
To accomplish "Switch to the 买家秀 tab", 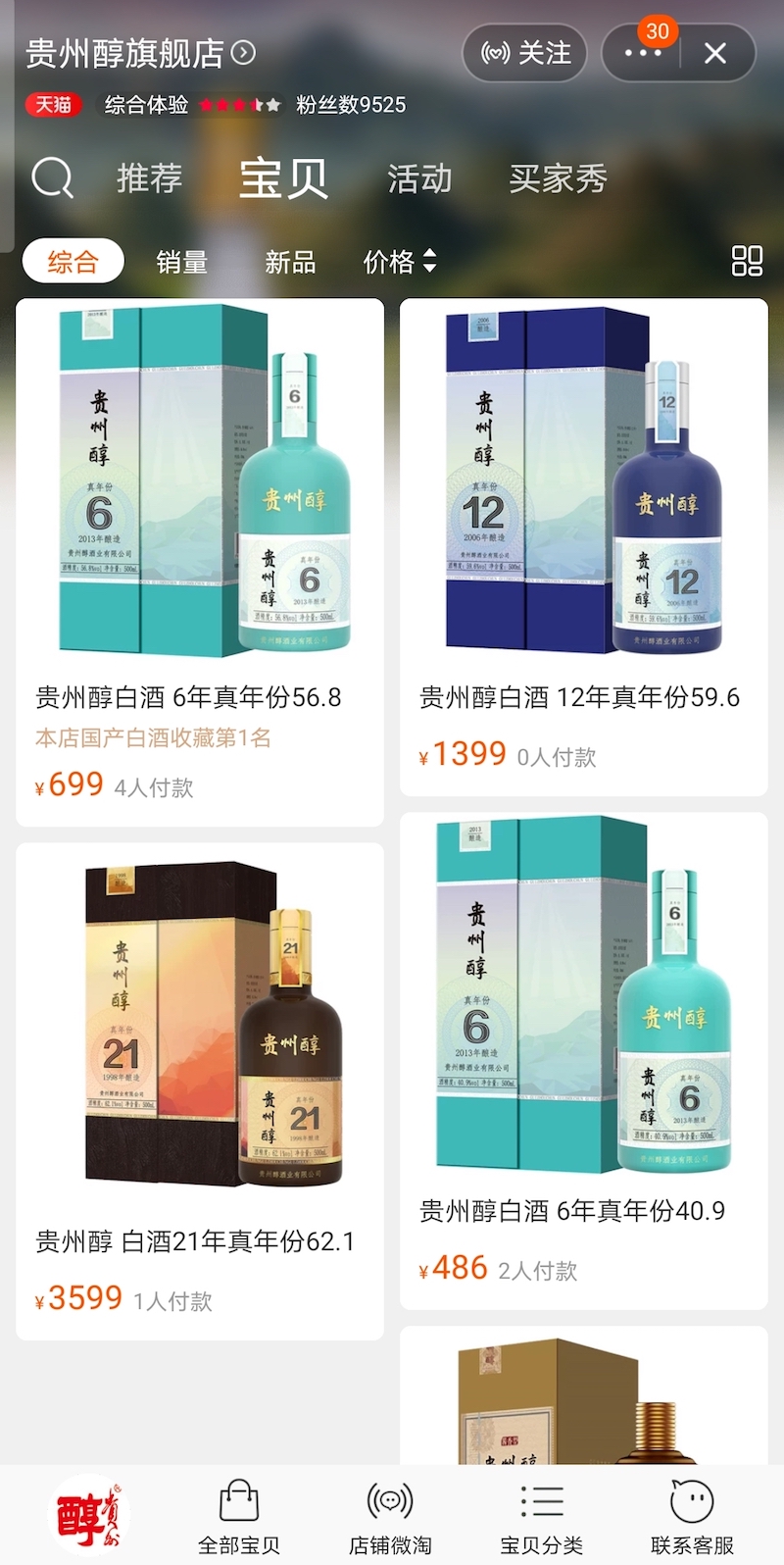I will pos(558,178).
